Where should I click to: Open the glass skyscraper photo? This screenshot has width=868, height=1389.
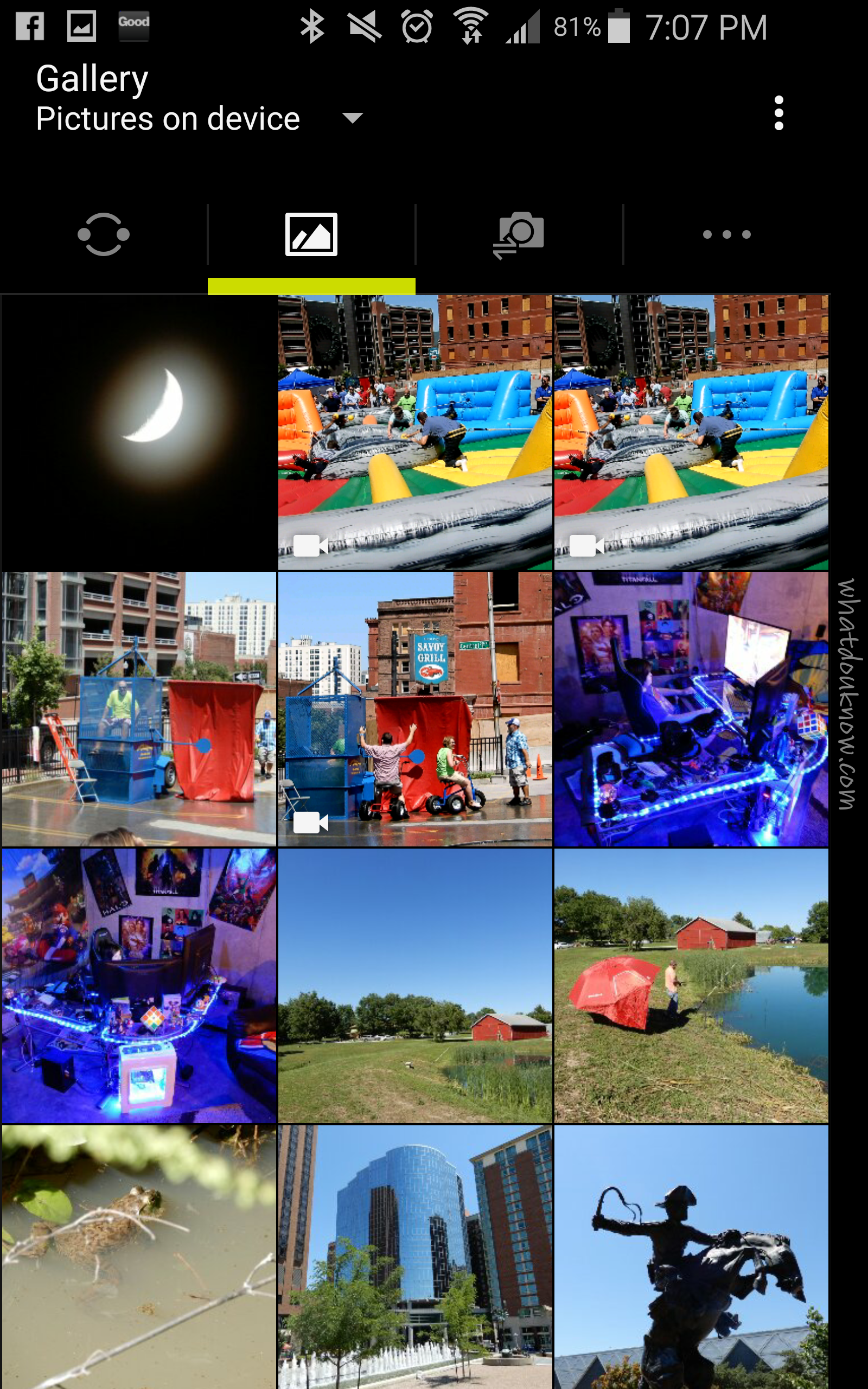[x=414, y=1257]
